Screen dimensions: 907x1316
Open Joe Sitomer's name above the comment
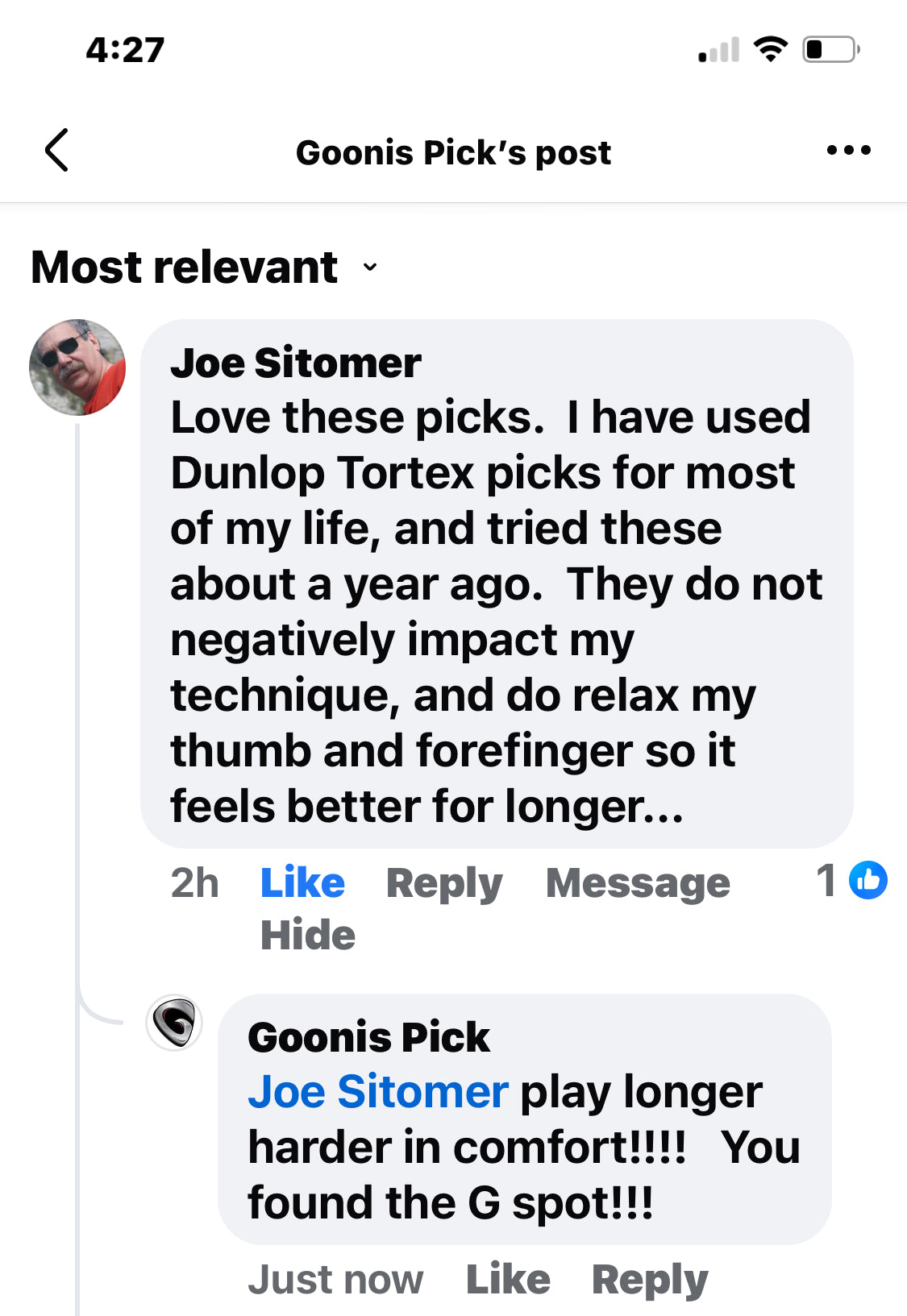click(x=296, y=363)
